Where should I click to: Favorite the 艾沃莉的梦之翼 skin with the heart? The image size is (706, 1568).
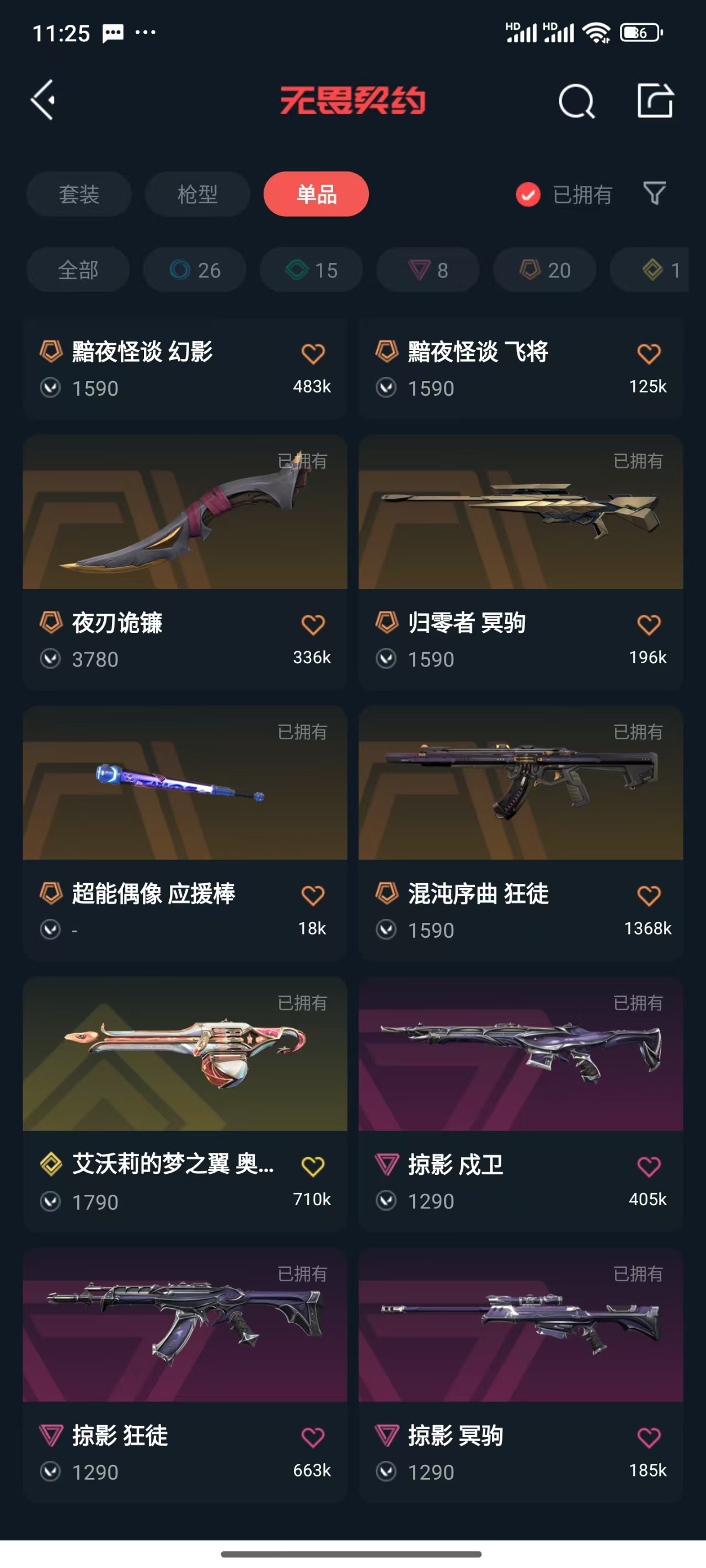[x=313, y=1166]
